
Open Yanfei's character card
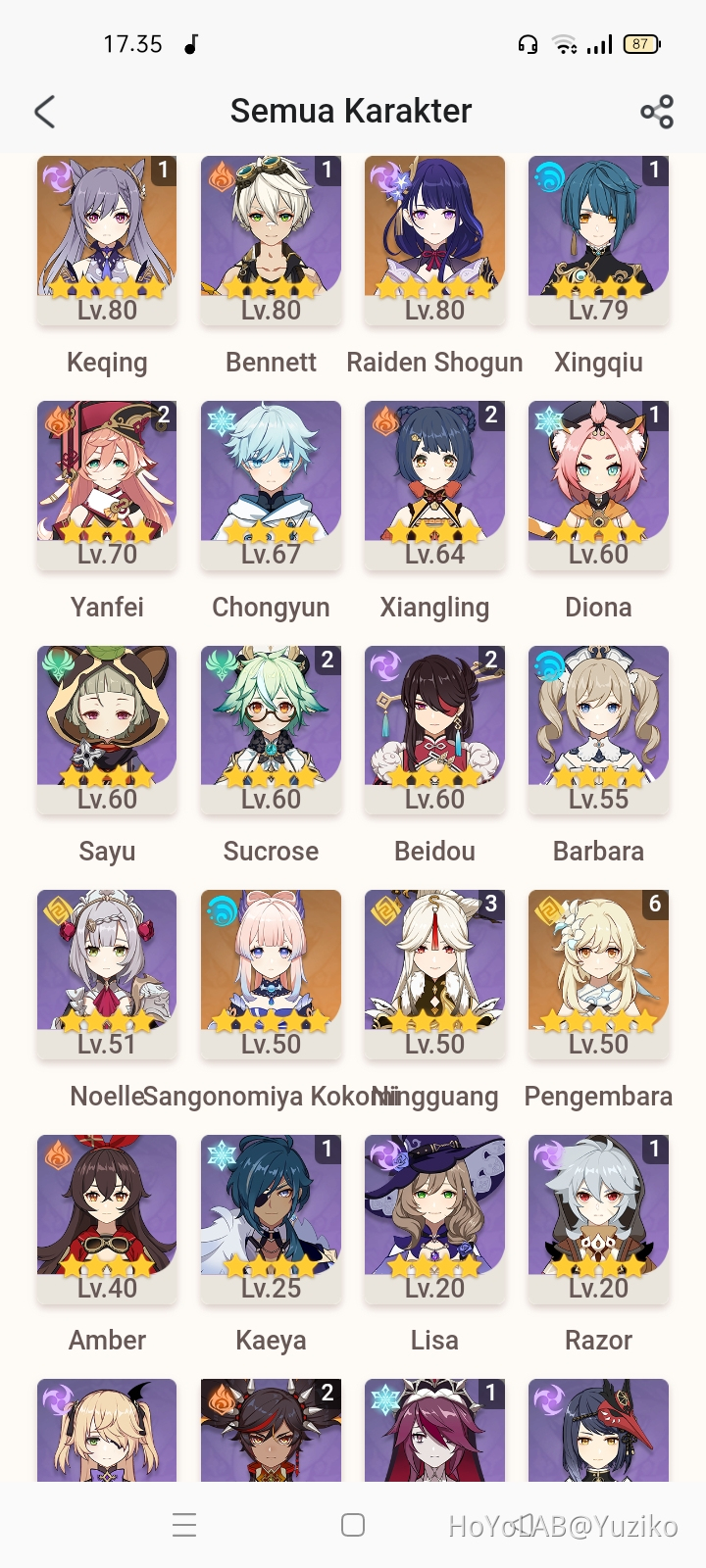(107, 485)
